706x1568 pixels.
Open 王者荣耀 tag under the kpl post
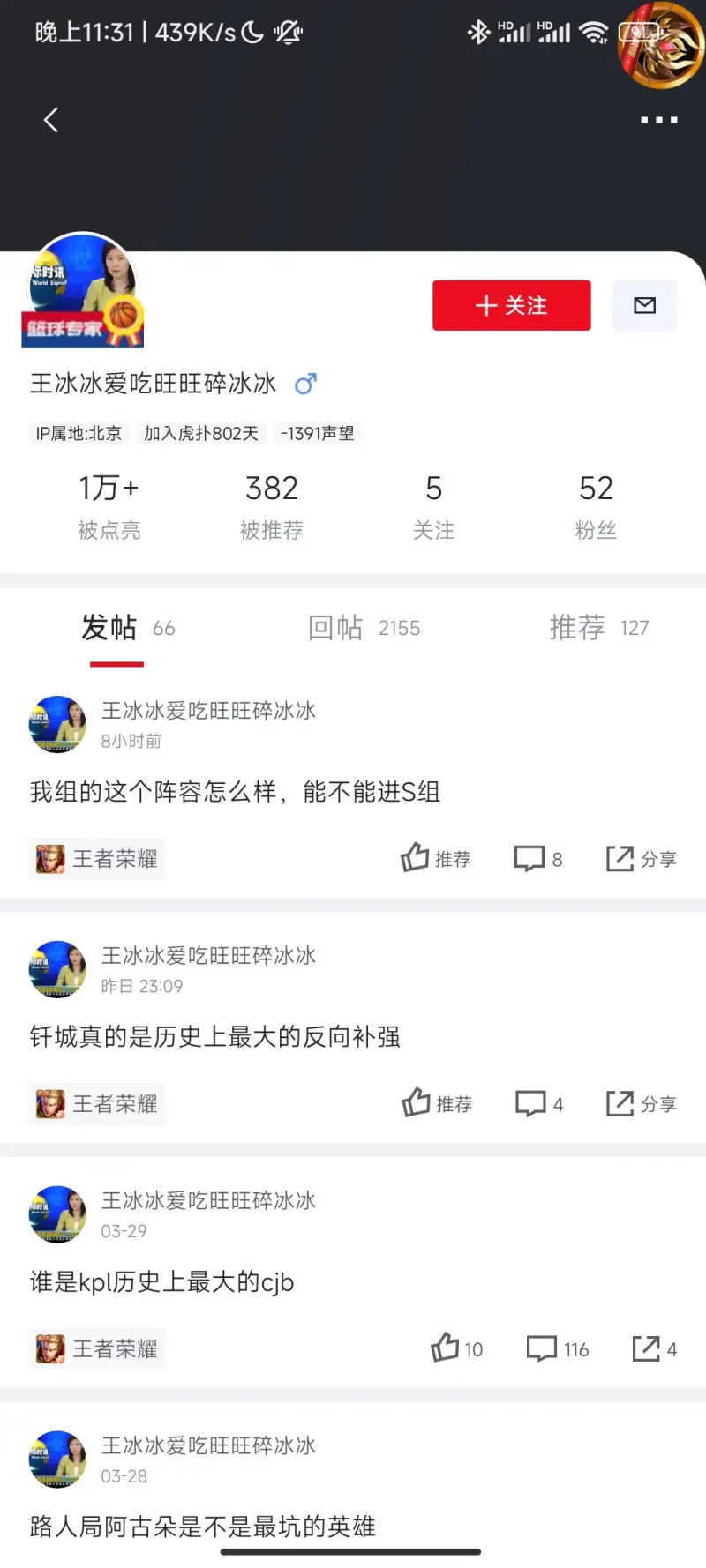(97, 1348)
